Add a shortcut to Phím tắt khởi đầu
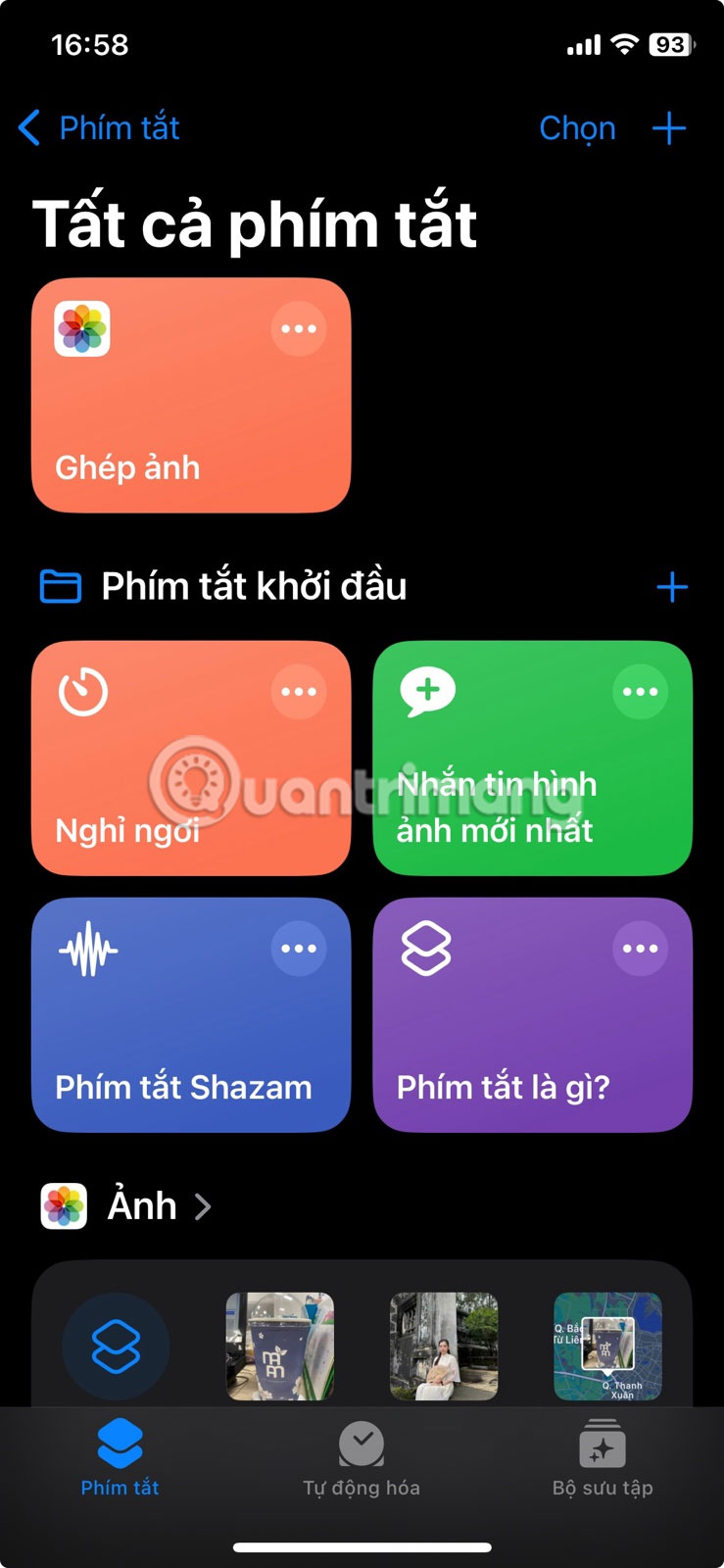This screenshot has width=724, height=1568. 671,587
